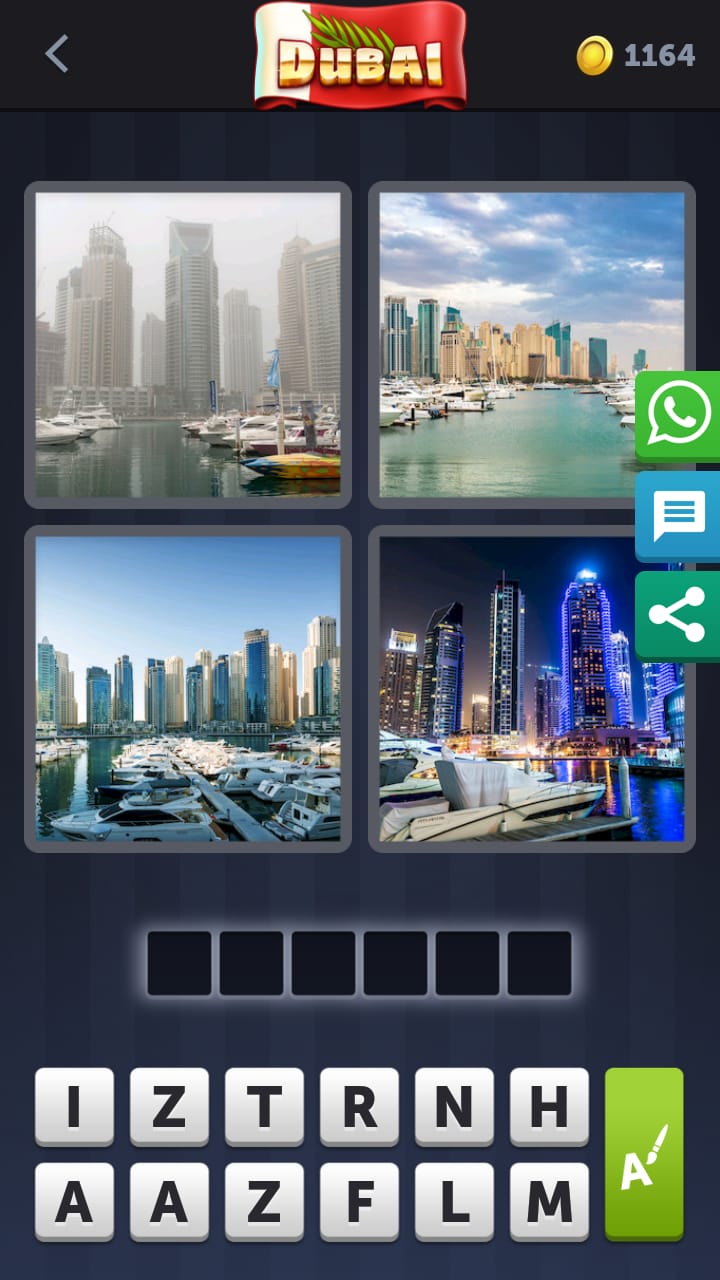This screenshot has height=1280, width=720.
Task: Go back with the arrow icon
Action: [57, 54]
